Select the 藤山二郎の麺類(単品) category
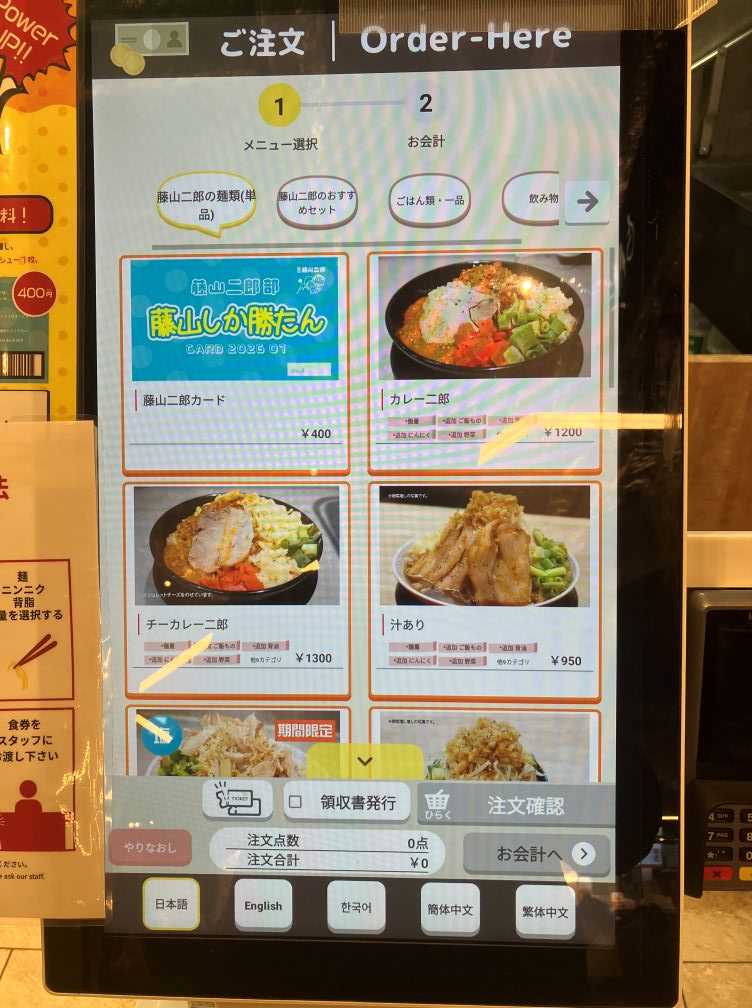The height and width of the screenshot is (1008, 752). click(x=206, y=204)
